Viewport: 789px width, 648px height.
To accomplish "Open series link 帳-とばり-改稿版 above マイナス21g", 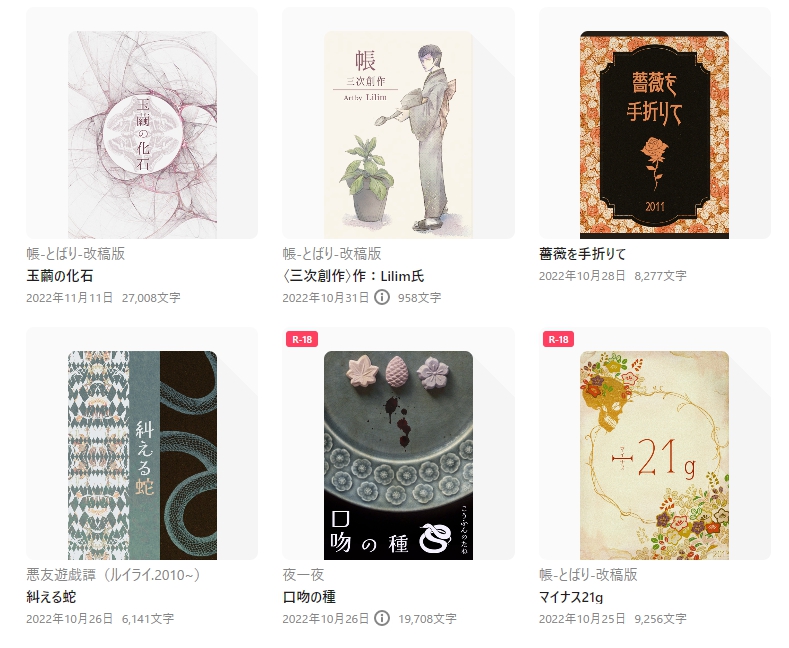I will tap(588, 575).
